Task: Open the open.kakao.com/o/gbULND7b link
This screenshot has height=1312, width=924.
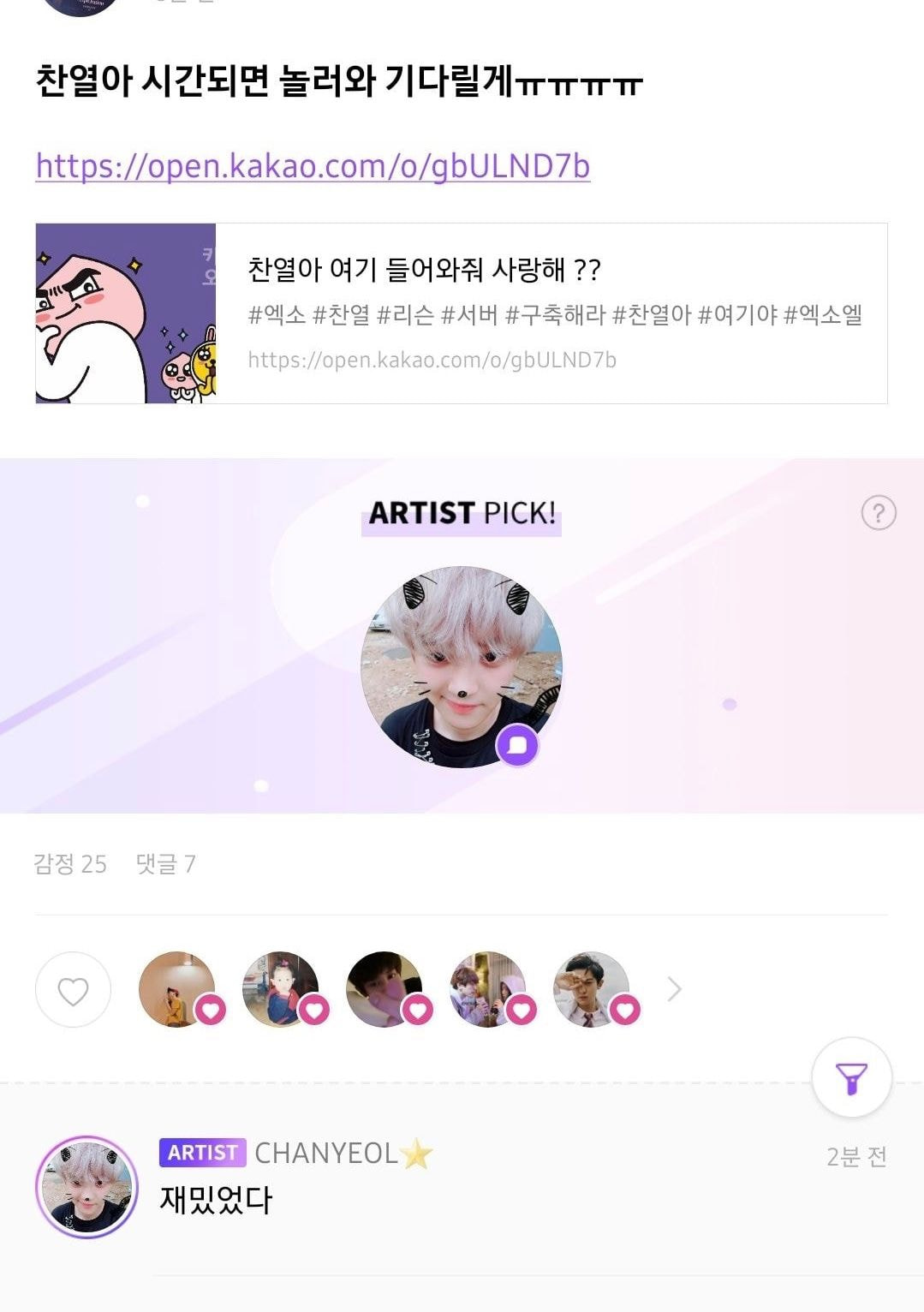Action: pos(313,166)
